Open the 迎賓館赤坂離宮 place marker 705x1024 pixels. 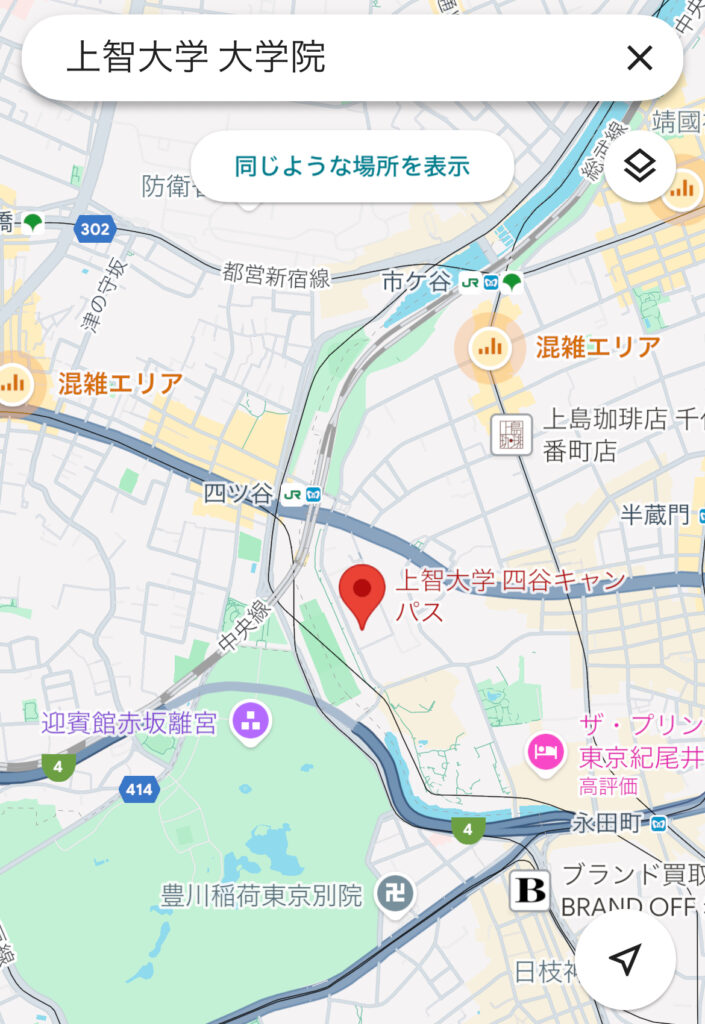(250, 722)
